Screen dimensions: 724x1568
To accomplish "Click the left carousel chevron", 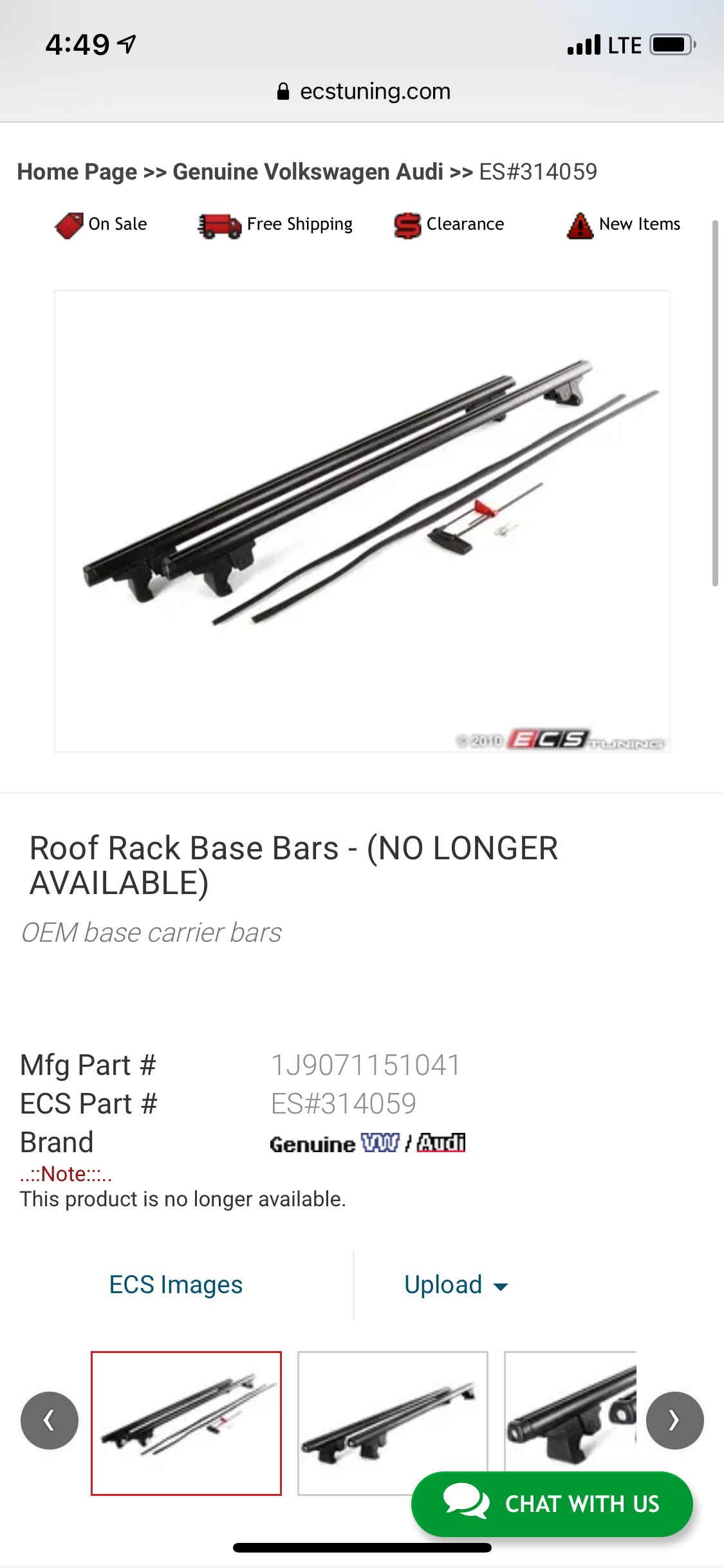I will coord(50,1419).
